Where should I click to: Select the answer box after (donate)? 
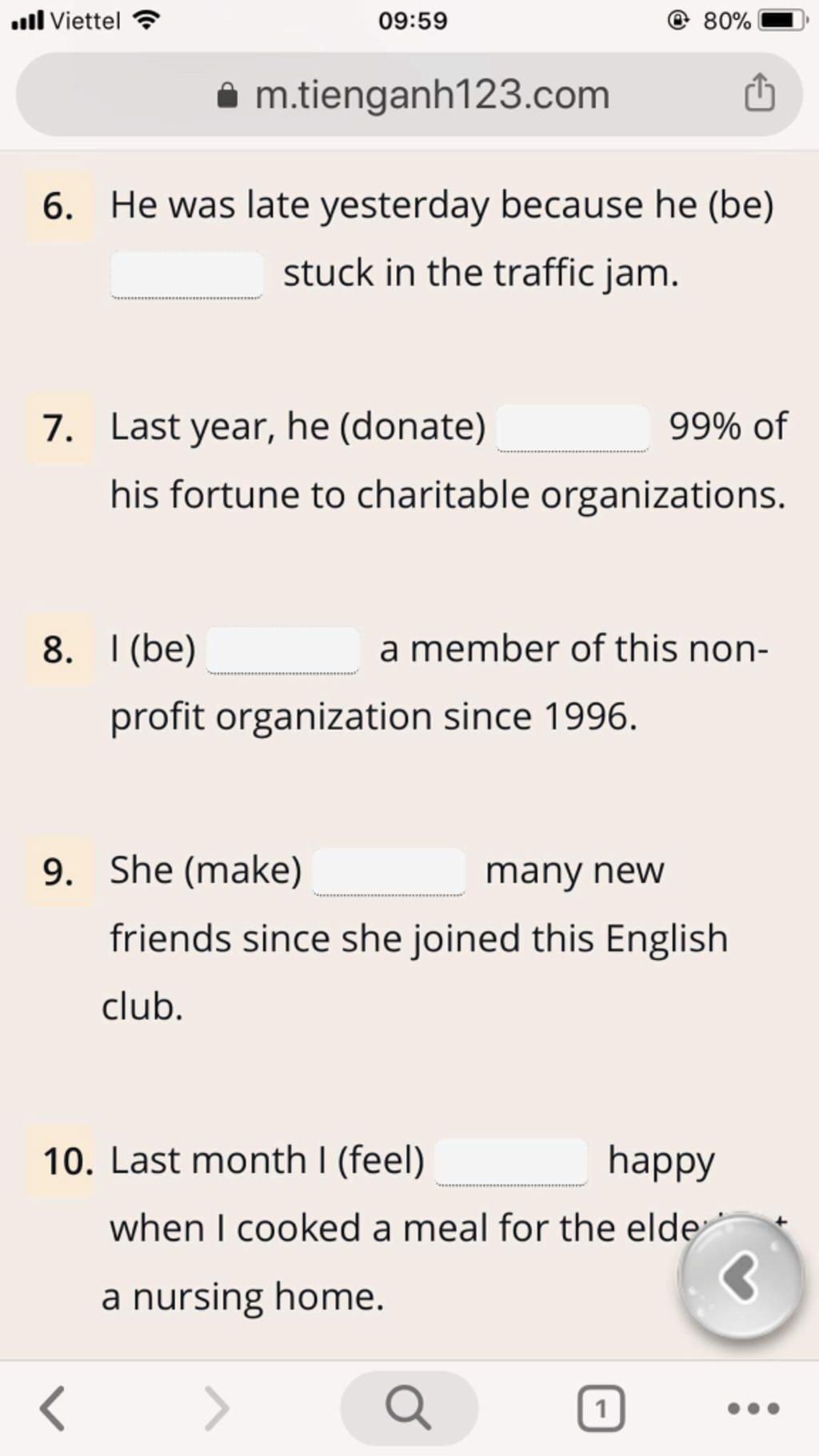(573, 429)
